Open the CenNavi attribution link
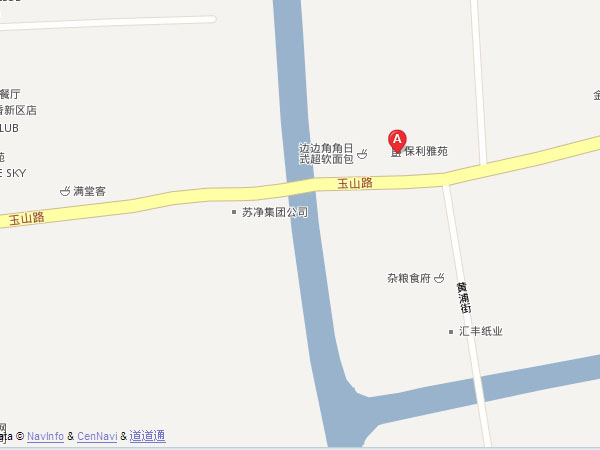The width and height of the screenshot is (600, 450). pos(97,437)
